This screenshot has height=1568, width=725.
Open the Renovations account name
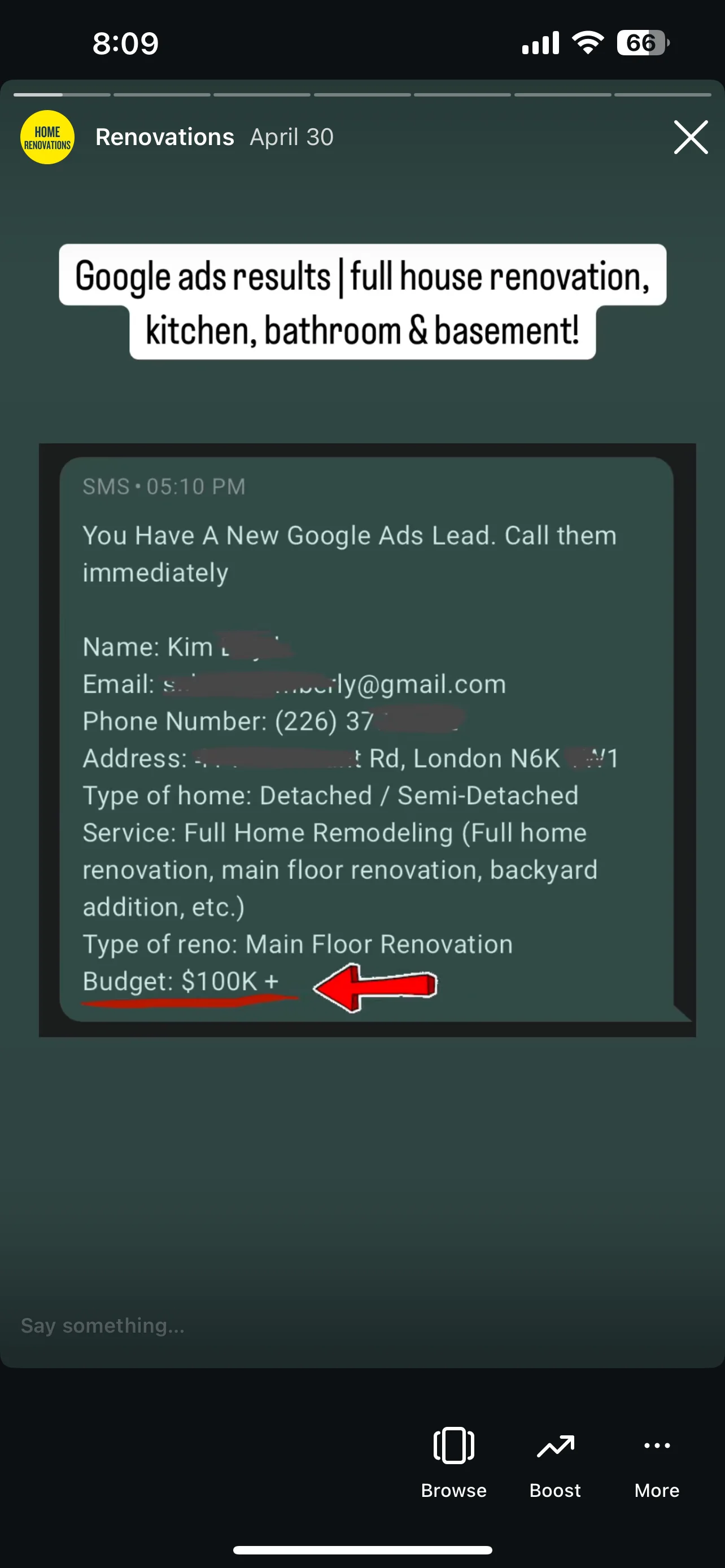coord(164,137)
